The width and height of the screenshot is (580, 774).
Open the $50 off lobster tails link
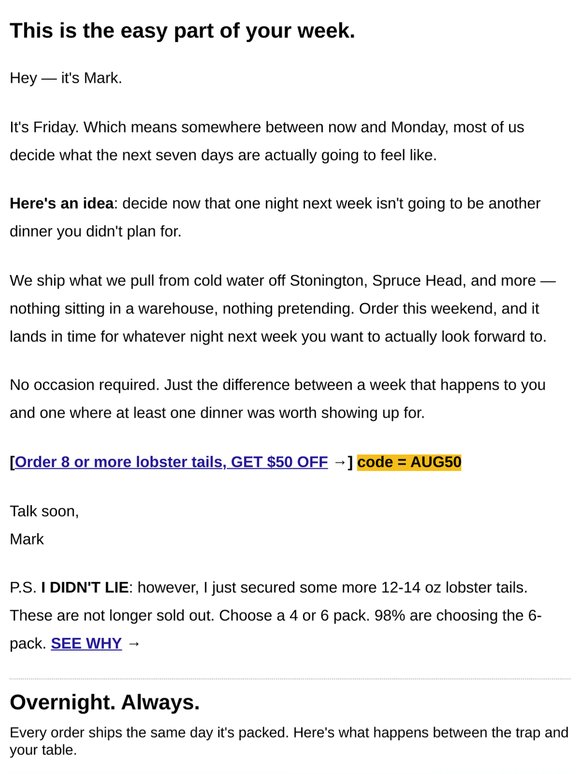click(x=171, y=462)
